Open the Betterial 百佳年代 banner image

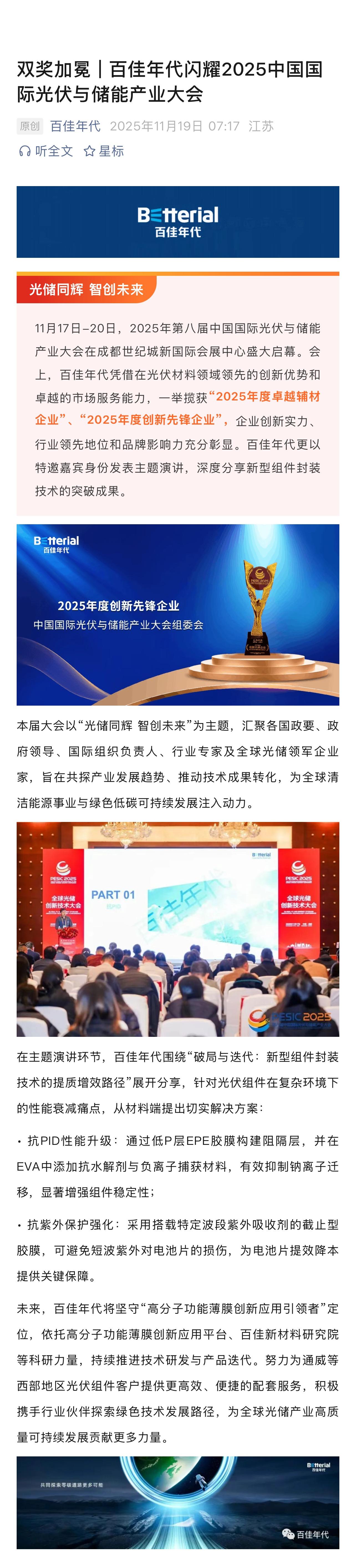177,222
